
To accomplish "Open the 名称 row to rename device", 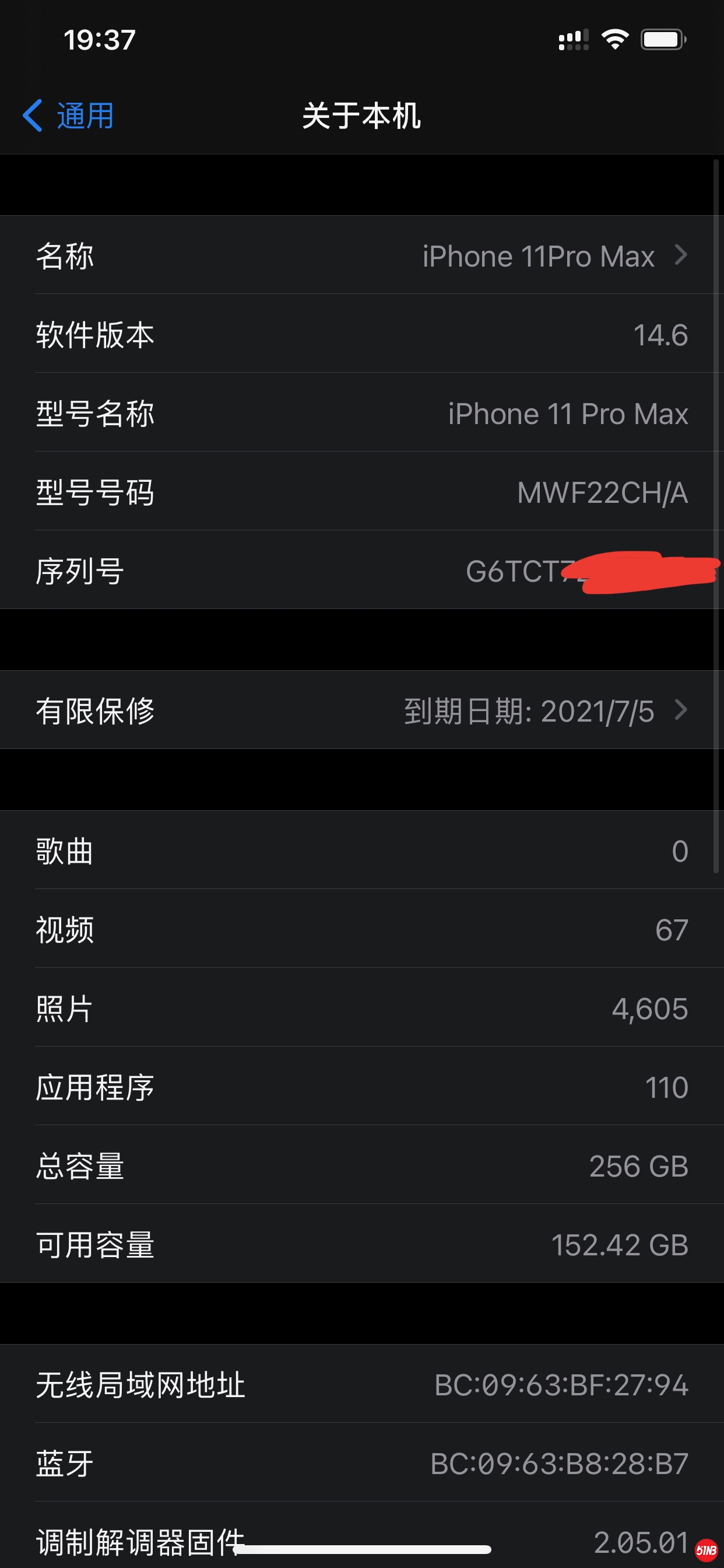I will [361, 256].
